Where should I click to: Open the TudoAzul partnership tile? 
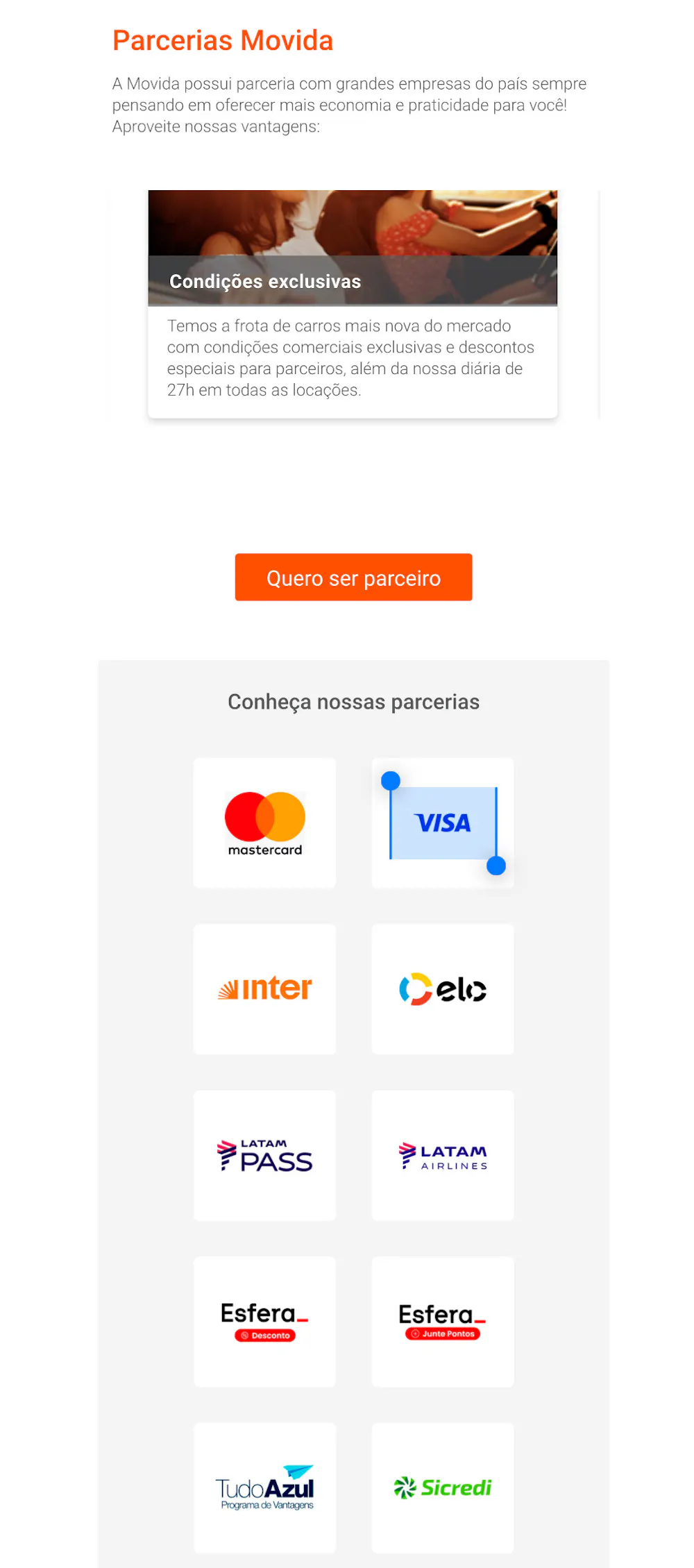(264, 1487)
